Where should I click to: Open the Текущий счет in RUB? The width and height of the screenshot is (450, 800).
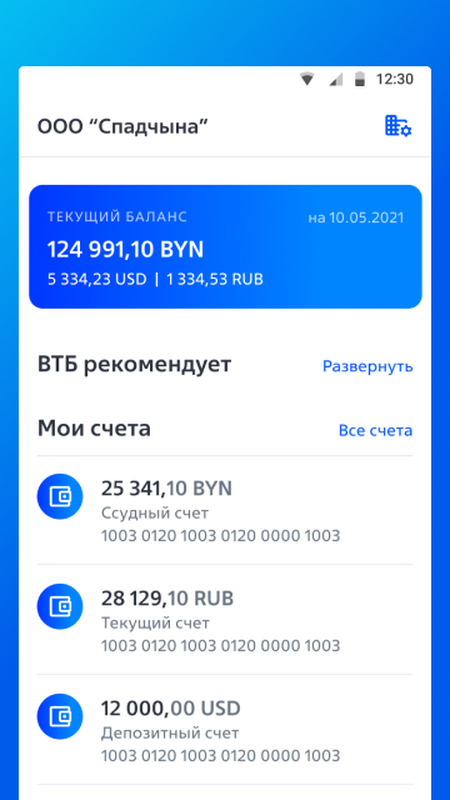pos(225,619)
